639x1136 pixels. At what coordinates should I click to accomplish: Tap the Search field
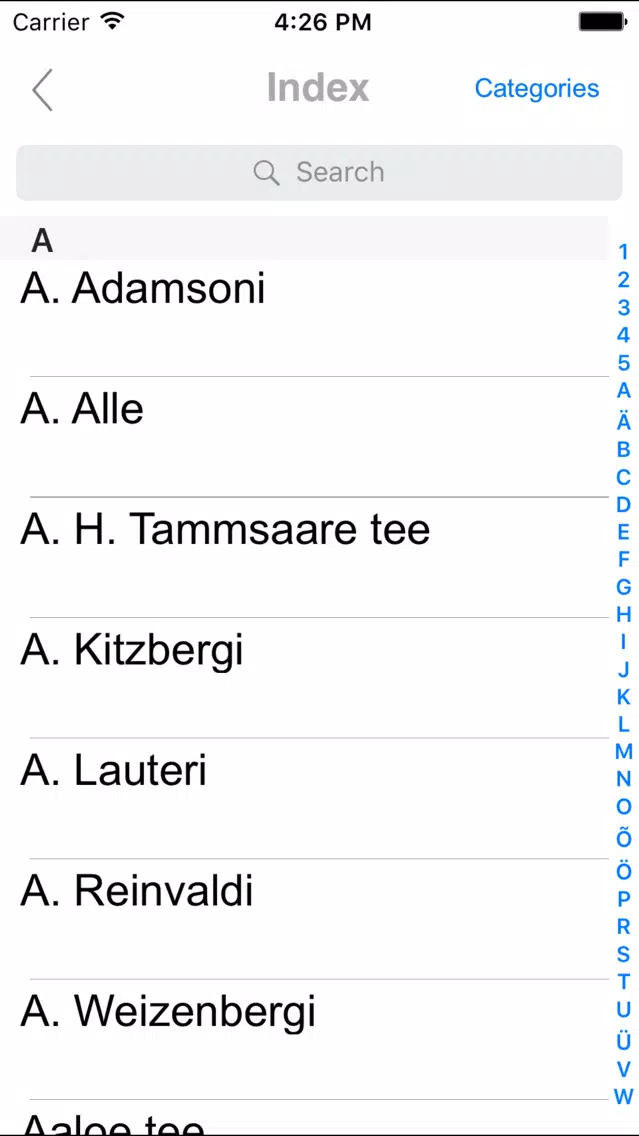(x=319, y=172)
